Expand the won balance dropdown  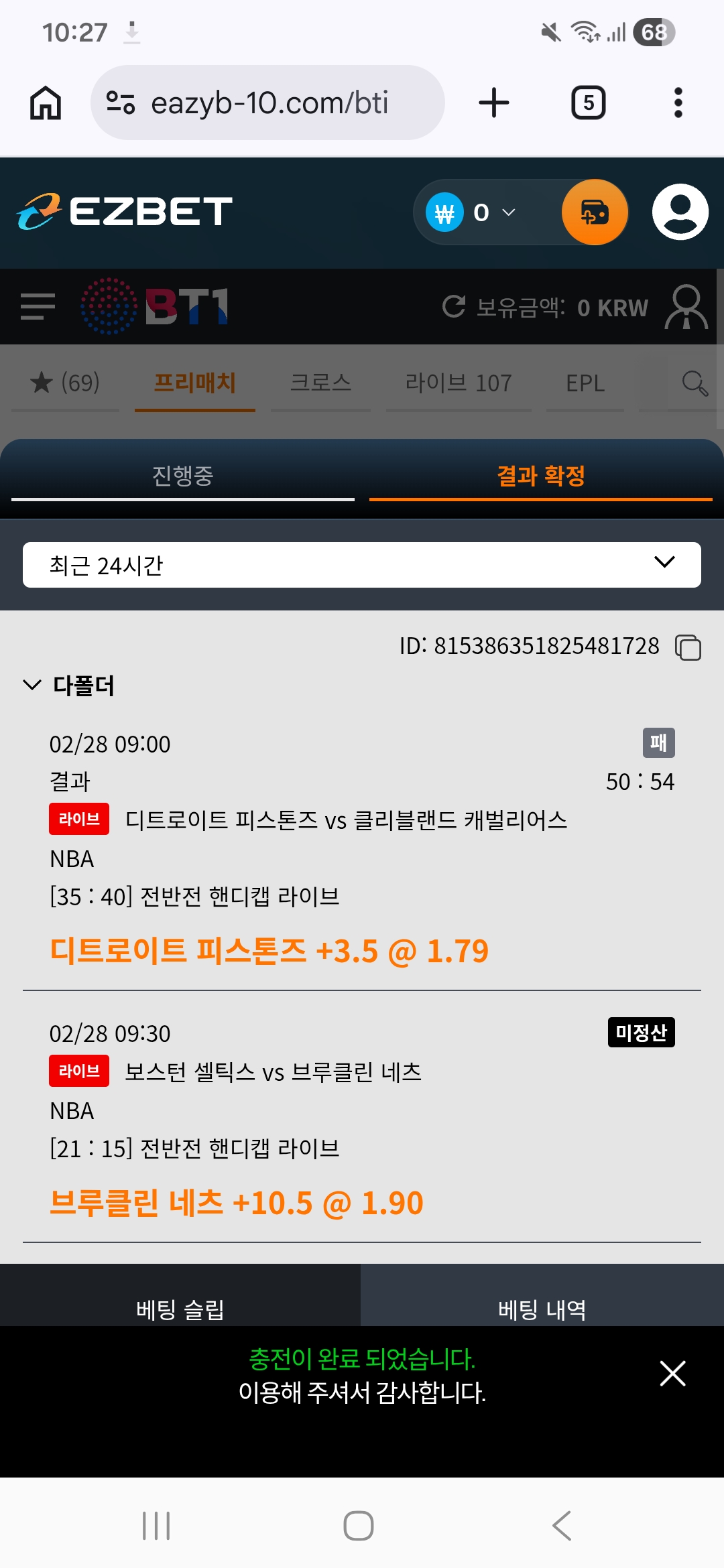(x=508, y=212)
